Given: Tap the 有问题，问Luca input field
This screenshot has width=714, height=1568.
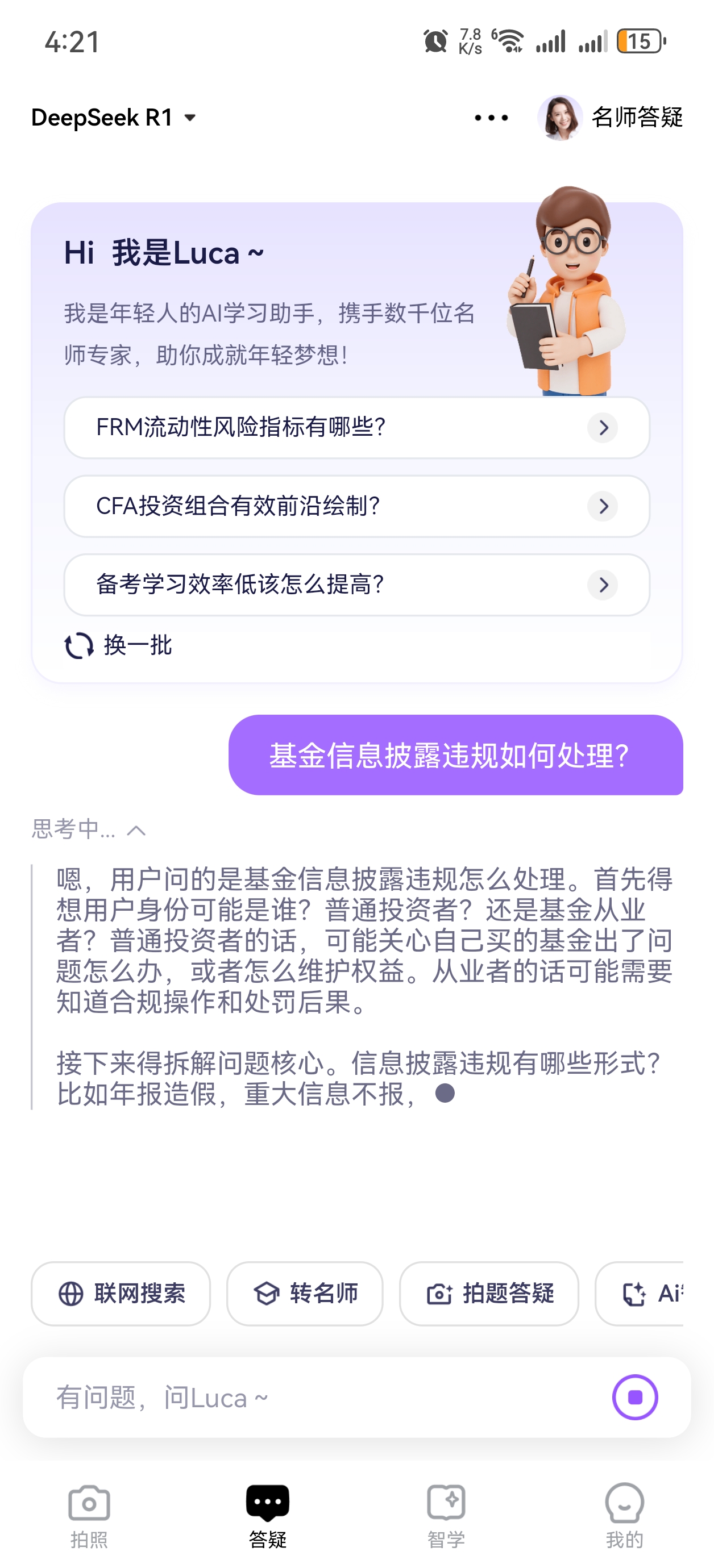Looking at the screenshot, I should coord(274,1398).
